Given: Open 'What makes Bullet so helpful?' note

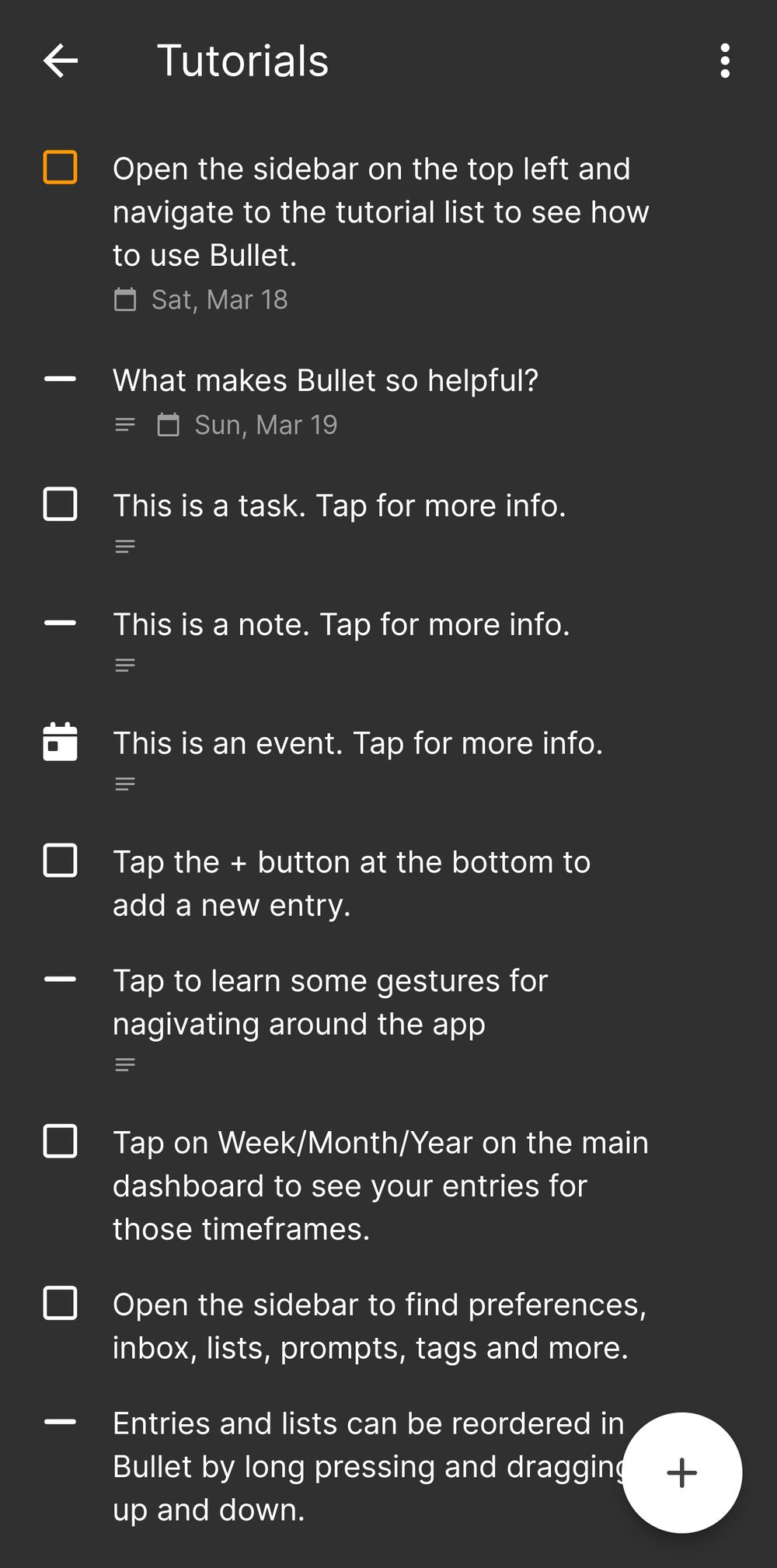Looking at the screenshot, I should click(325, 381).
